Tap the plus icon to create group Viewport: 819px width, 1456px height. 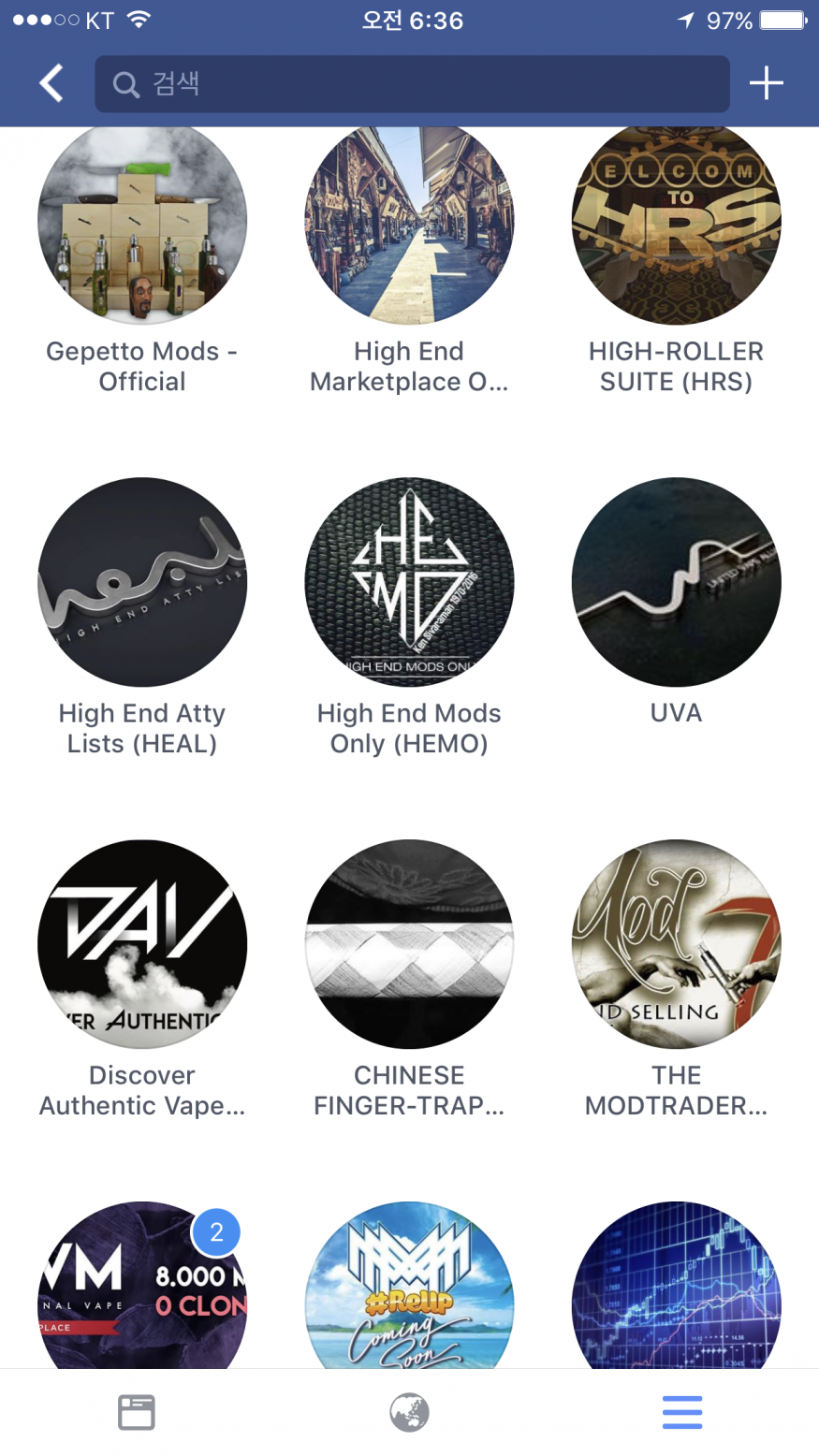click(766, 83)
